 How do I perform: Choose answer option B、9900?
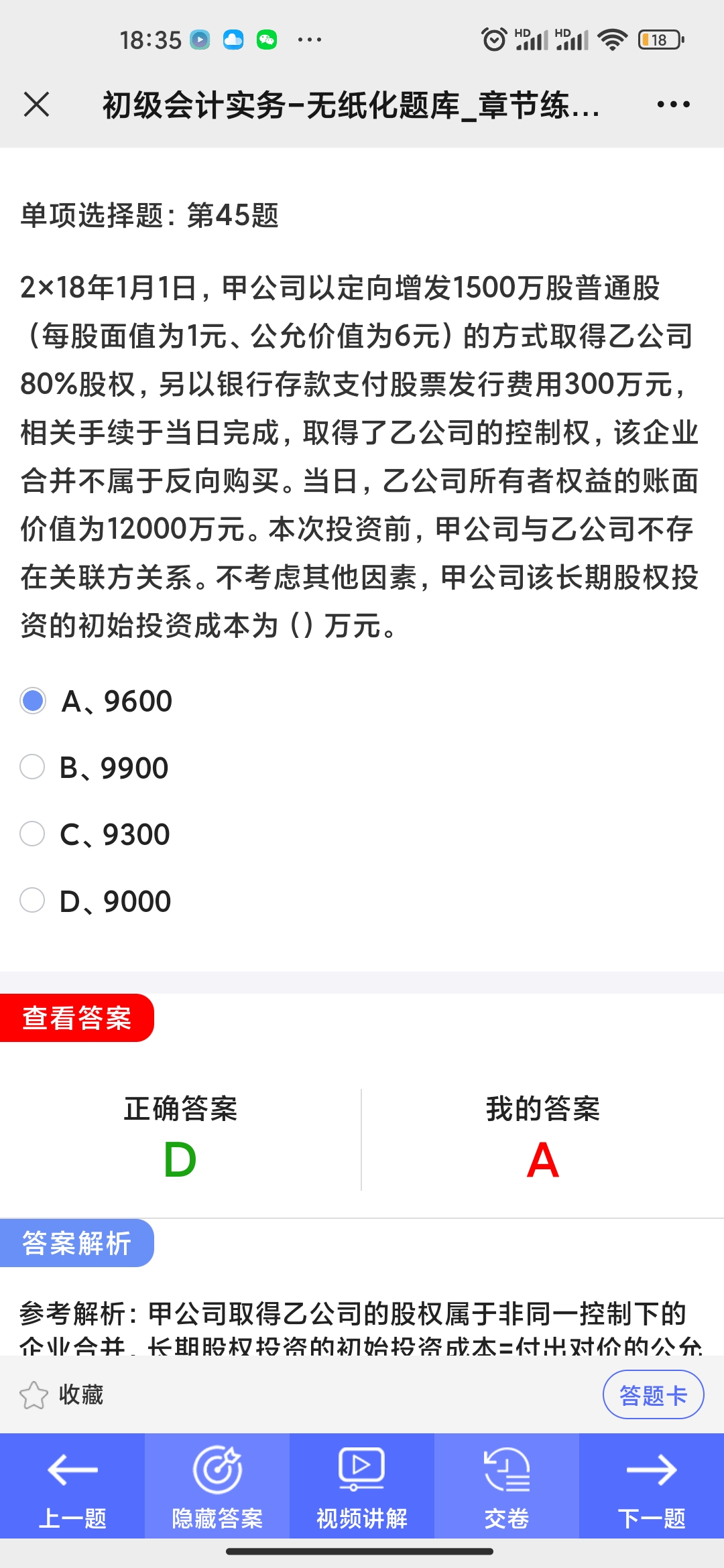(x=95, y=767)
